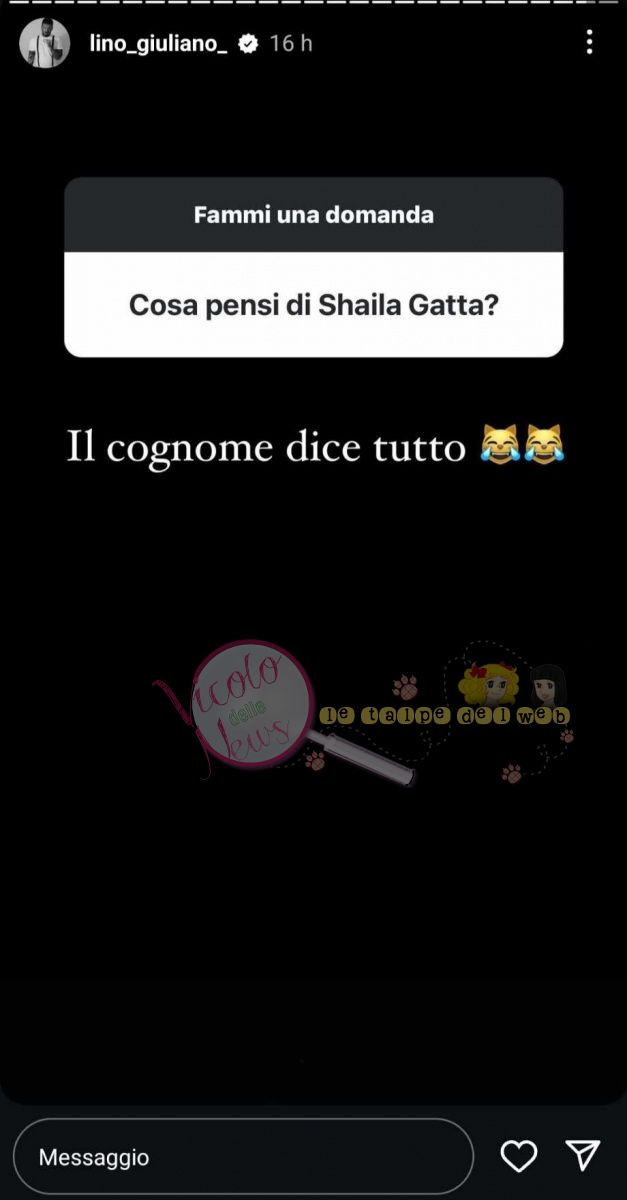This screenshot has height=1200, width=627.
Task: Like this story with the heart
Action: [x=519, y=1157]
